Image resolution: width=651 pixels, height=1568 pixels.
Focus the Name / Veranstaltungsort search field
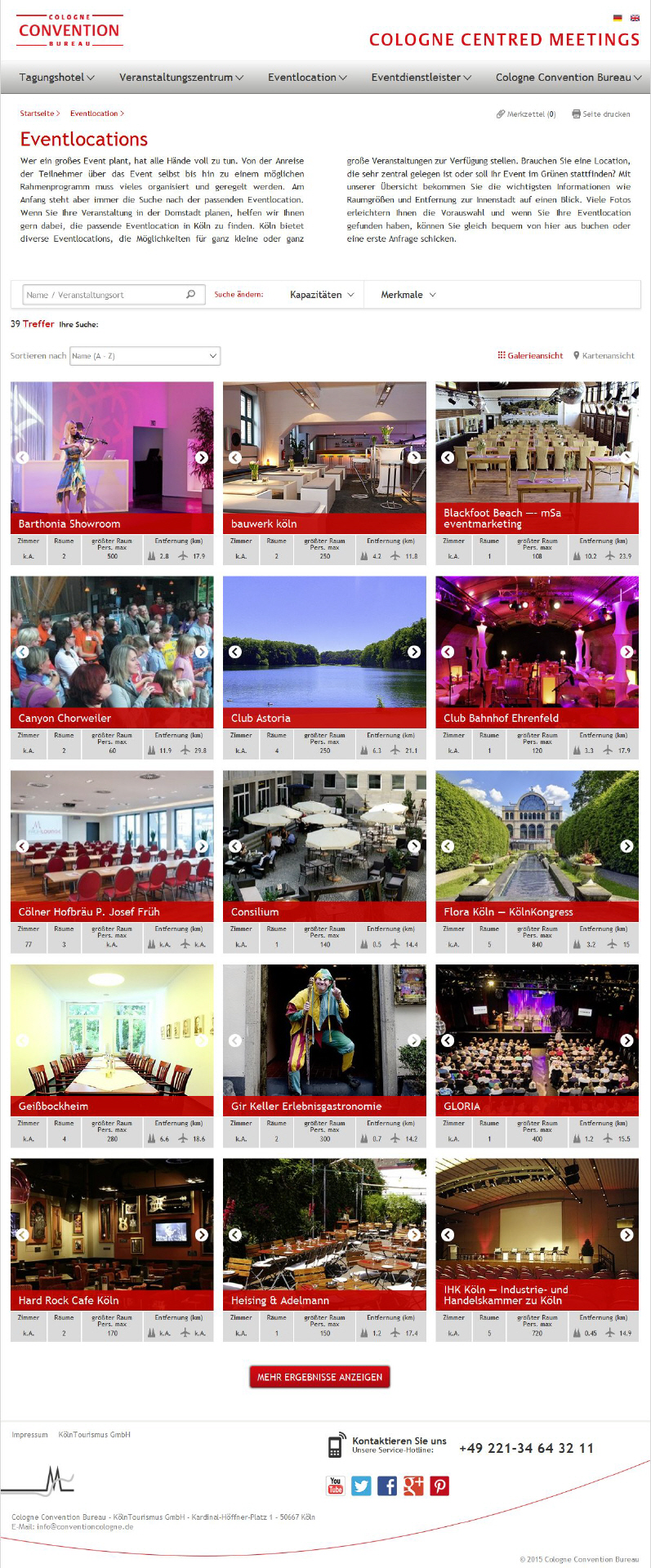click(x=104, y=295)
